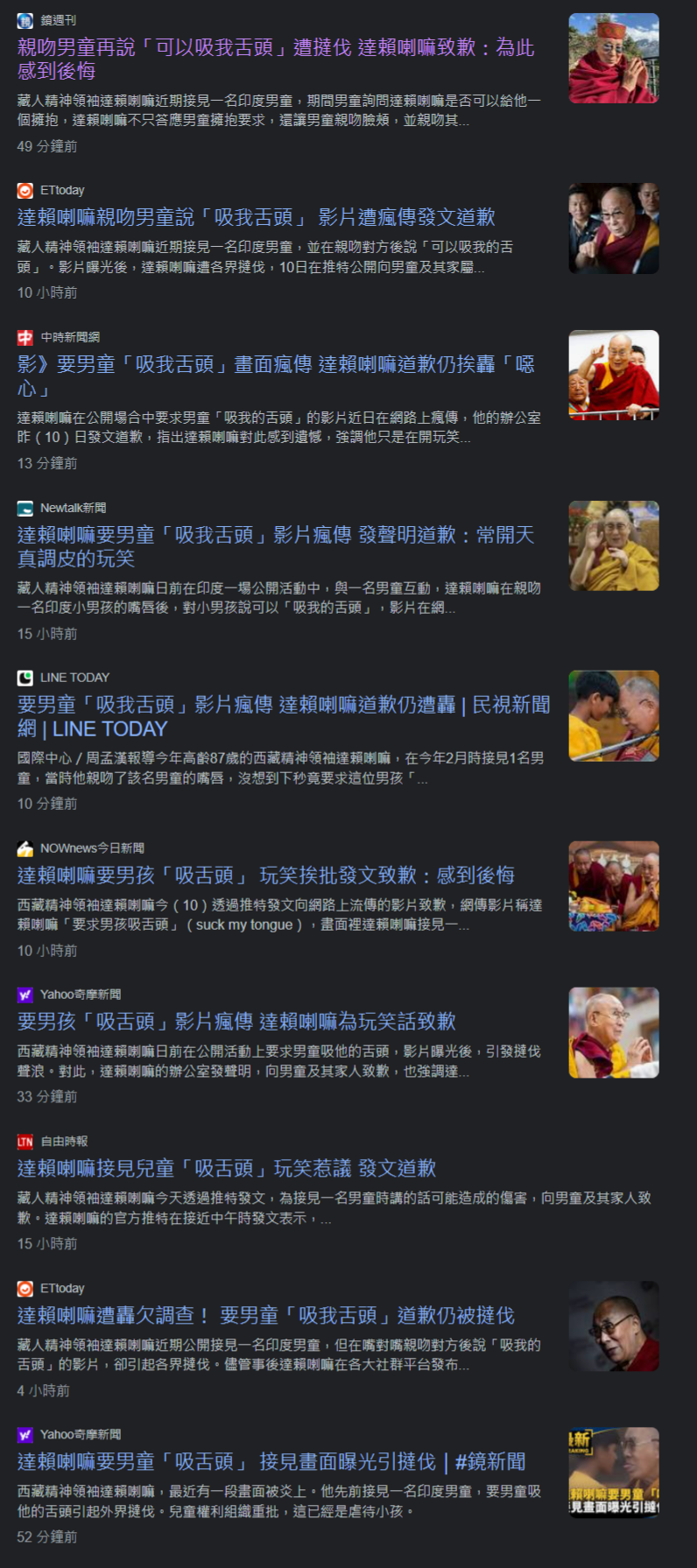The image size is (697, 1568).
Task: Tap the thumbnail beside the Newtalk新聞 article
Action: (614, 545)
